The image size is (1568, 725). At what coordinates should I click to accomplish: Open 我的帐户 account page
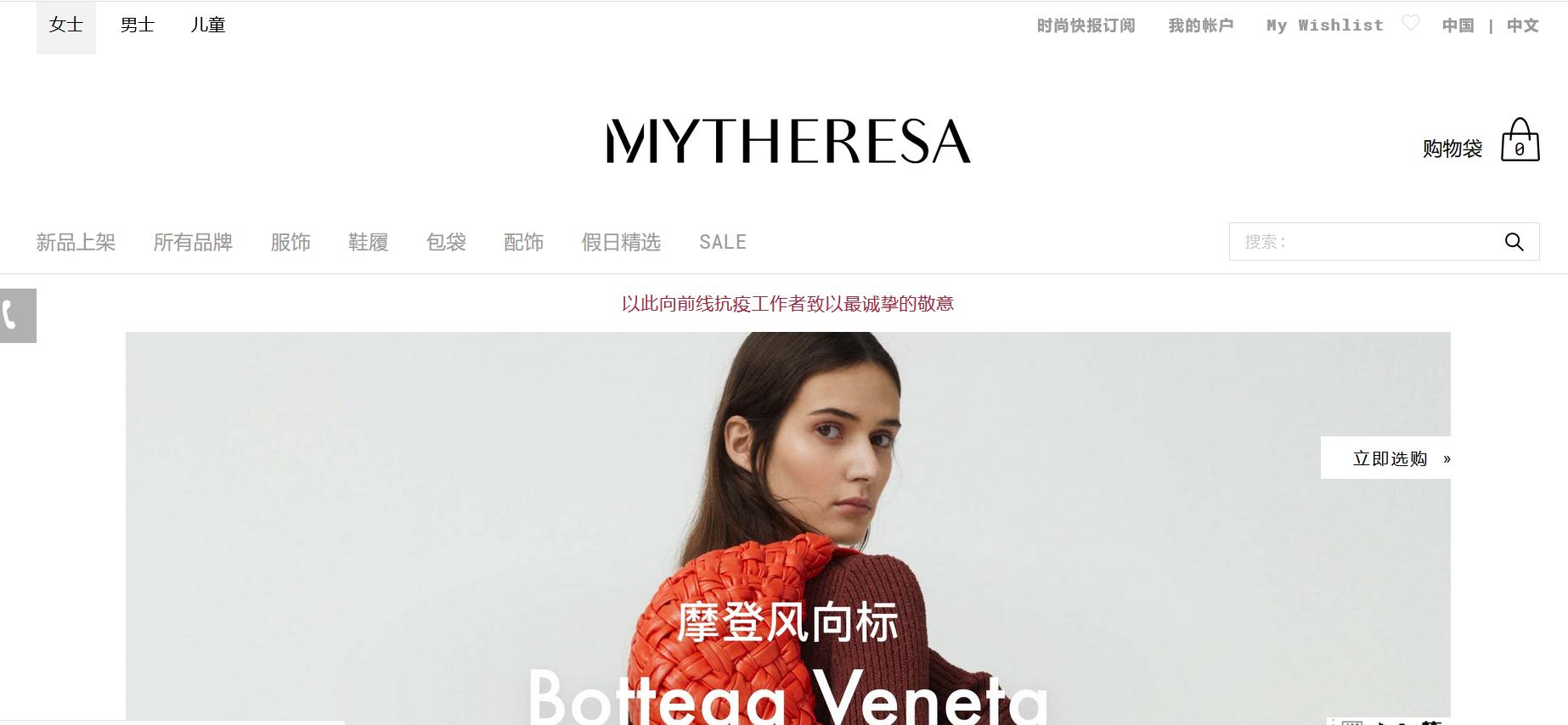(1200, 25)
